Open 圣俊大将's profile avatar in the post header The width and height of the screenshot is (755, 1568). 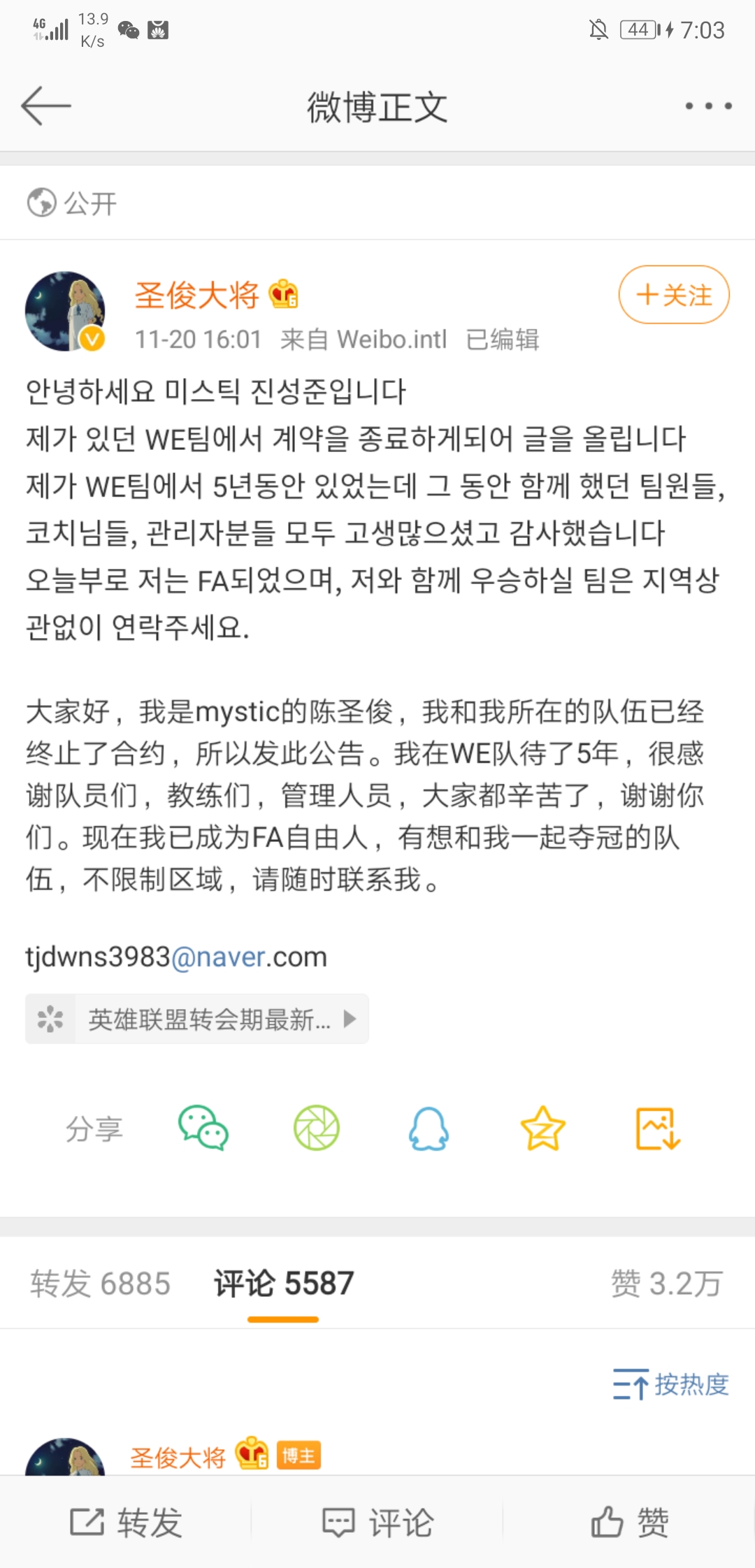coord(65,312)
